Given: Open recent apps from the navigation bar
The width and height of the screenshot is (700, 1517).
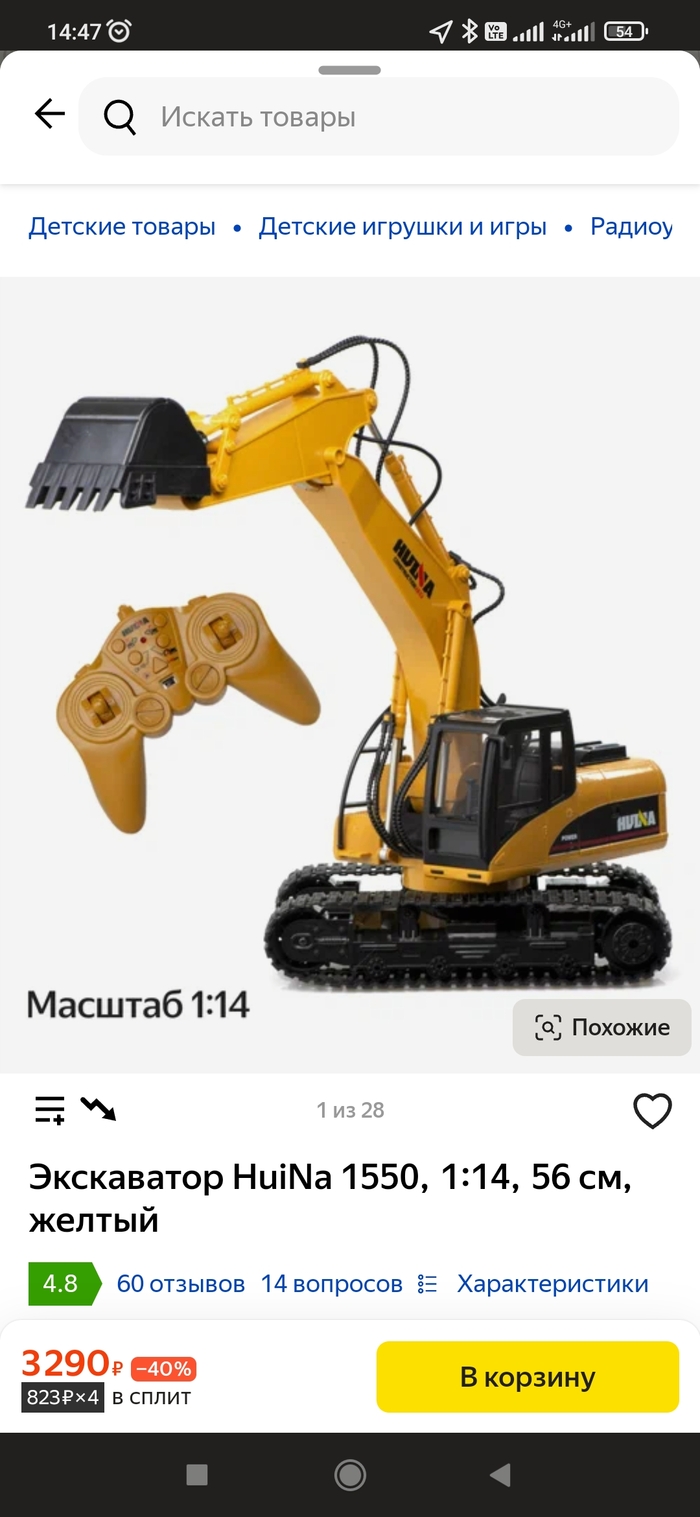Looking at the screenshot, I should click(197, 1474).
